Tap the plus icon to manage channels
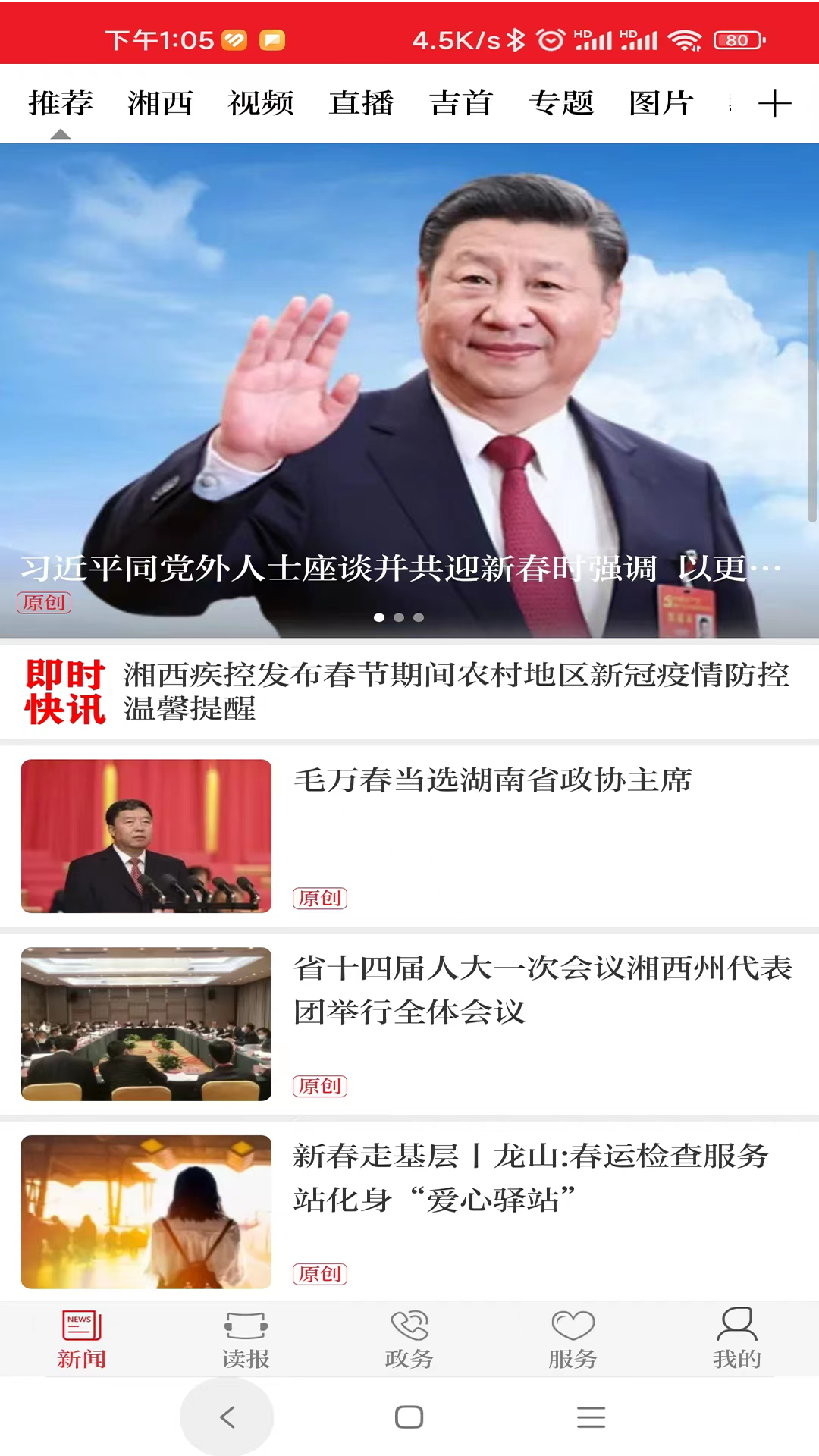819x1456 pixels. point(777,103)
